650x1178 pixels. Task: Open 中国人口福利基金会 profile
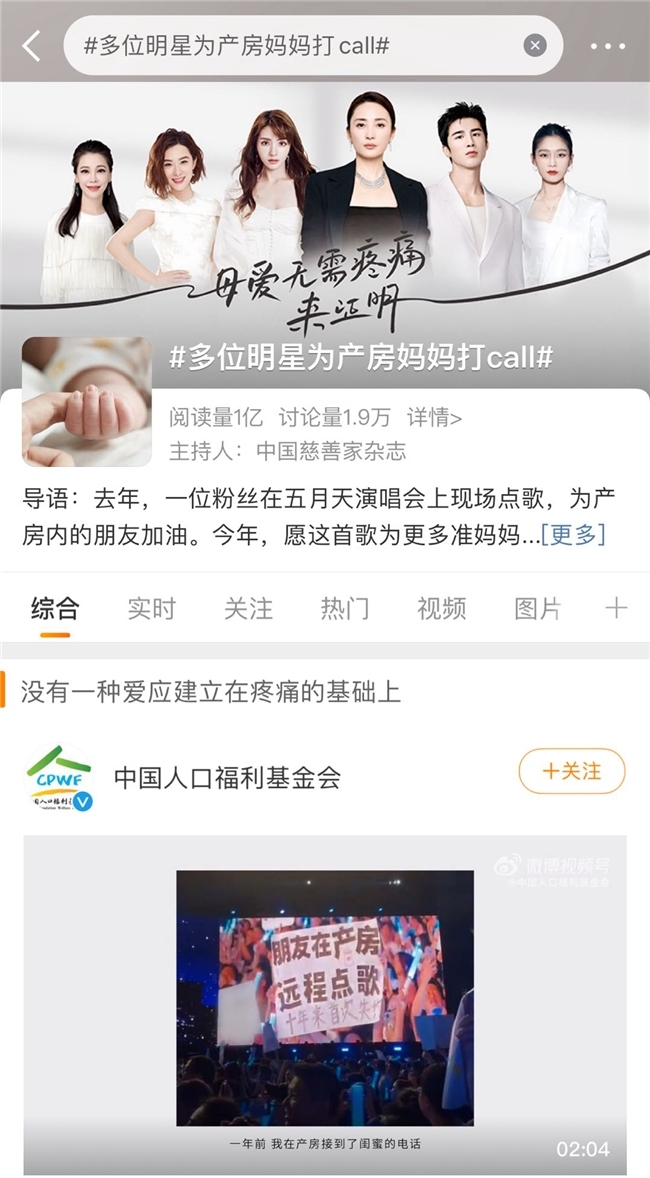(227, 777)
